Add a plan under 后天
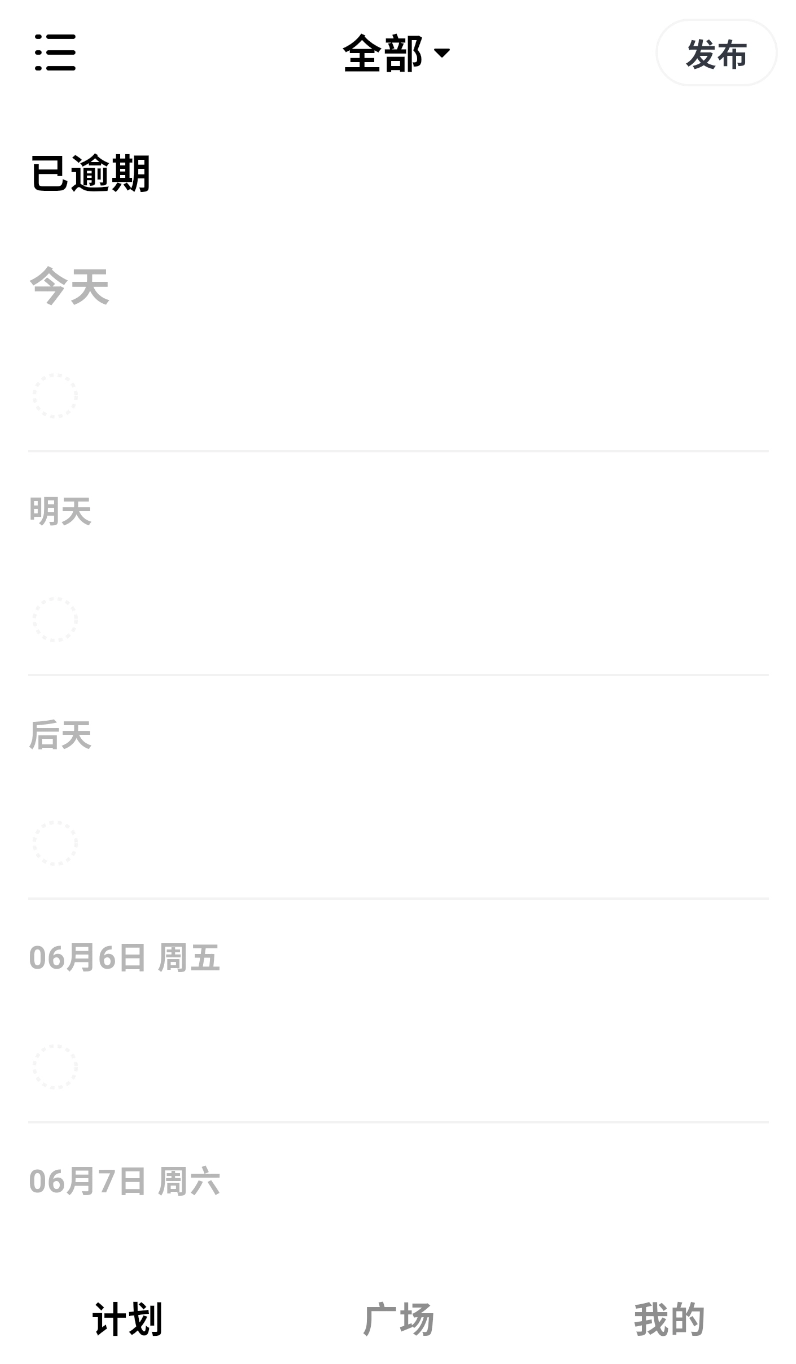796x1364 pixels. coord(55,844)
